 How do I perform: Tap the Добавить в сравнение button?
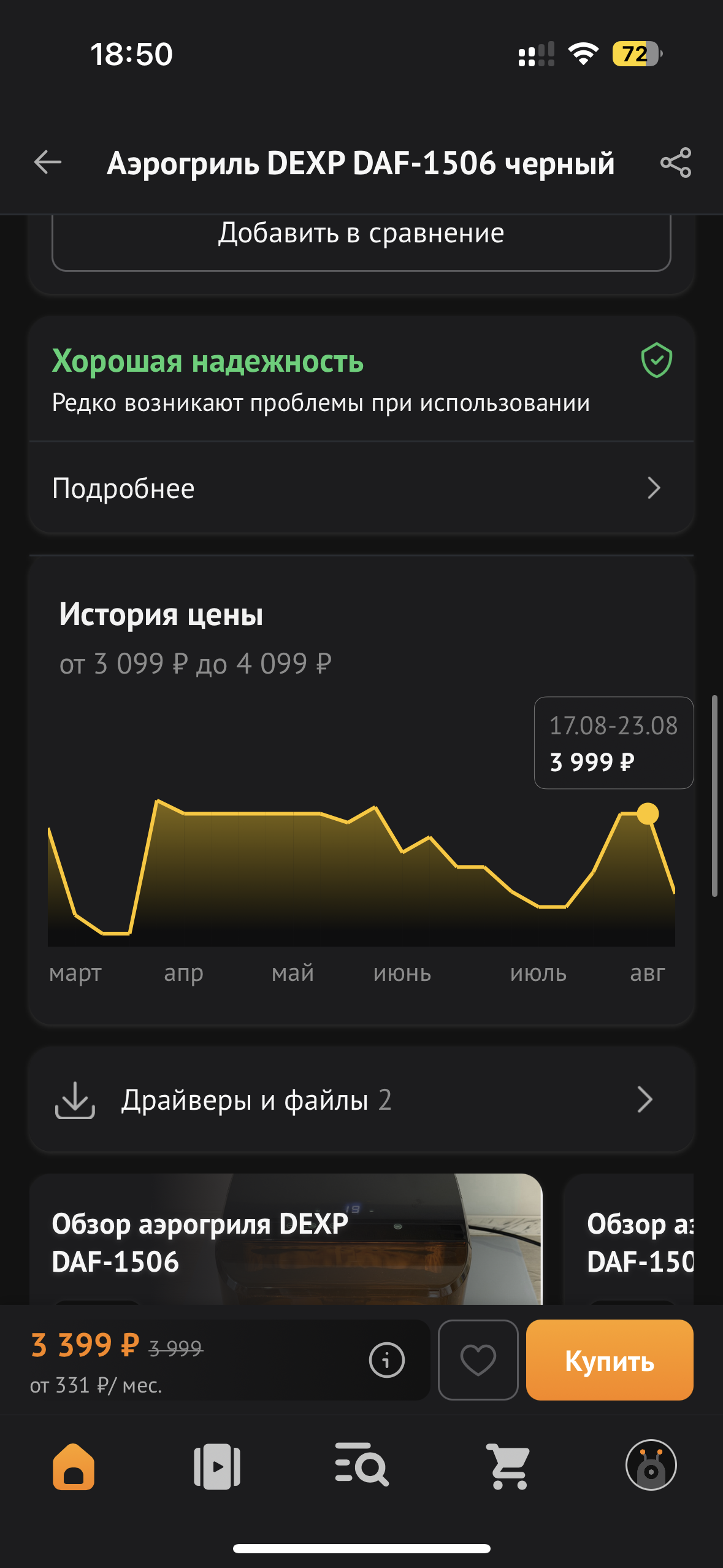click(x=361, y=240)
